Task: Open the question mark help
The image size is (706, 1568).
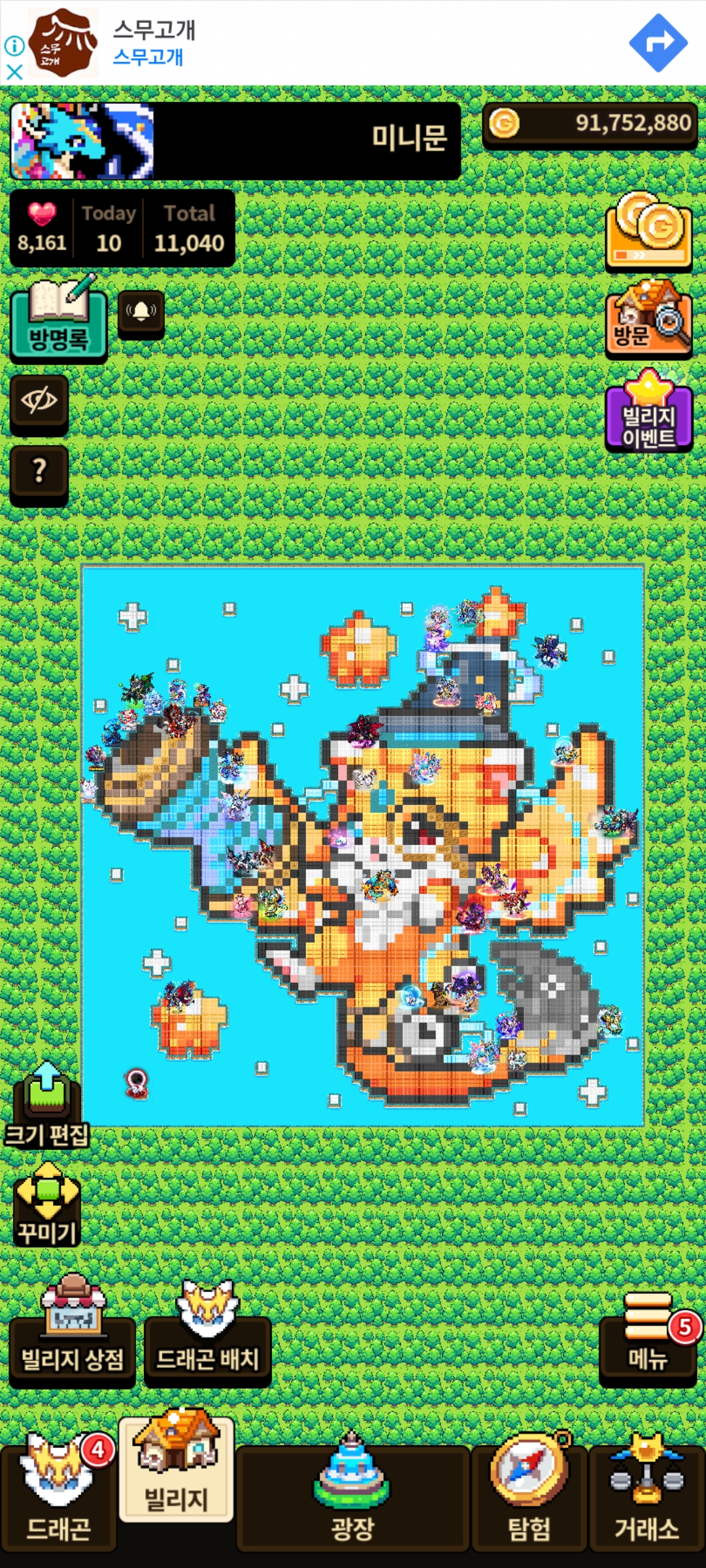Action: tap(39, 472)
